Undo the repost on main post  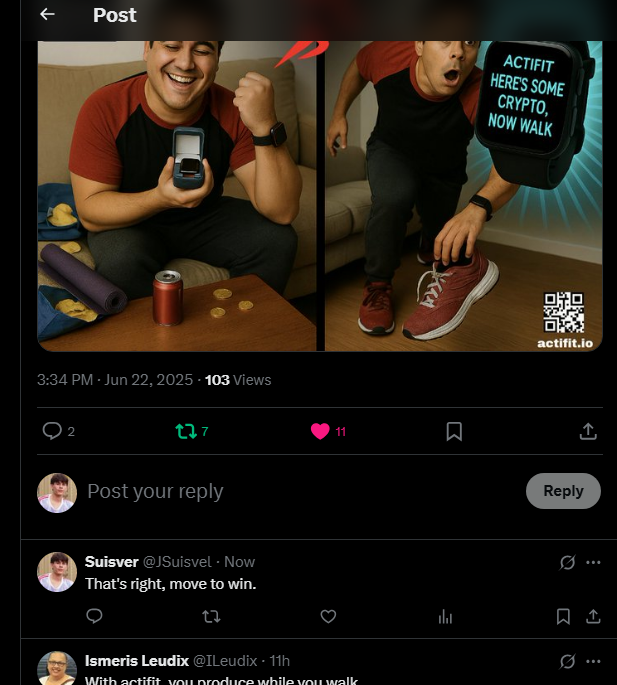[x=186, y=431]
